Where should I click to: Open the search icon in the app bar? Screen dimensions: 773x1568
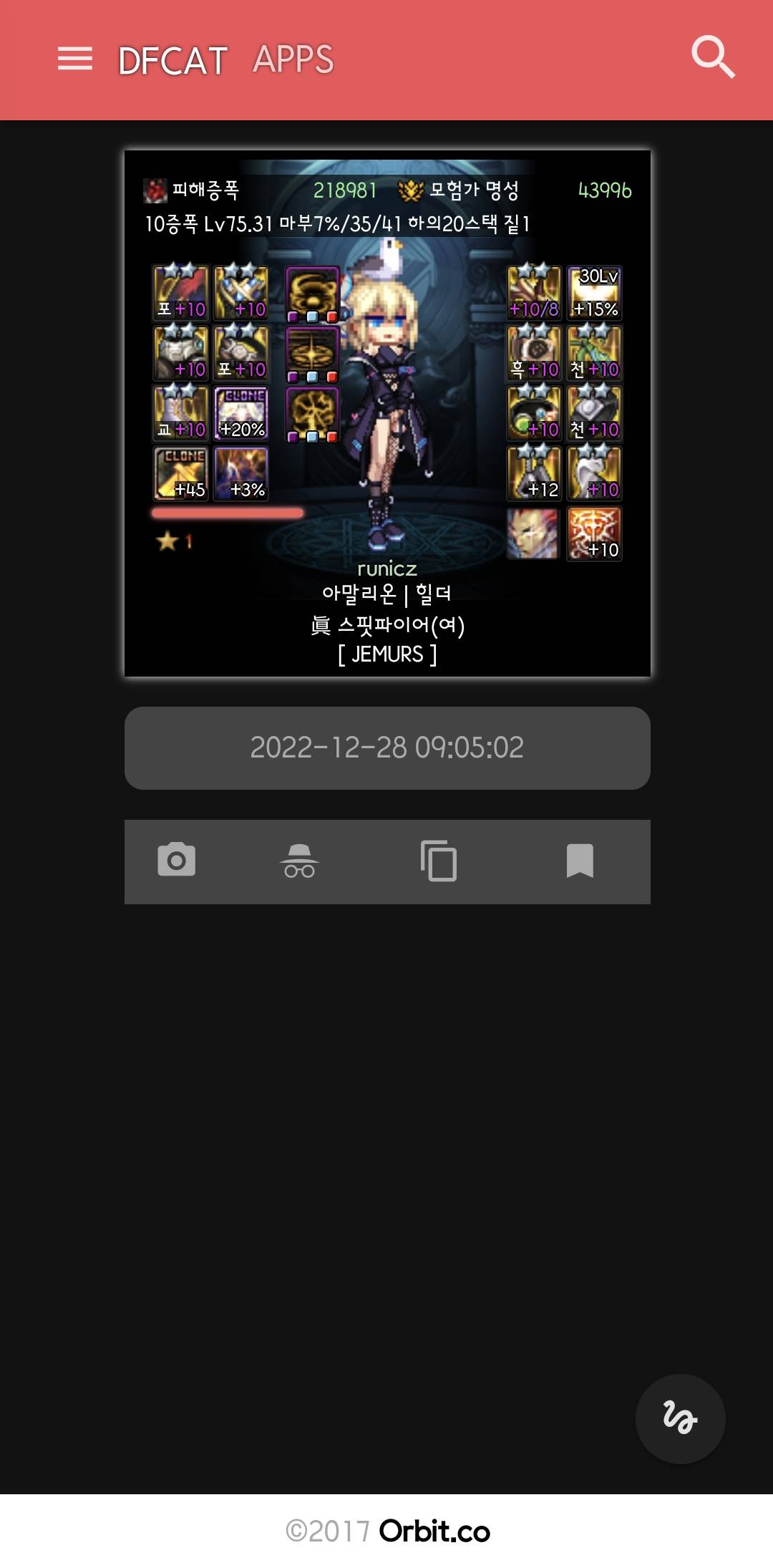pos(712,57)
